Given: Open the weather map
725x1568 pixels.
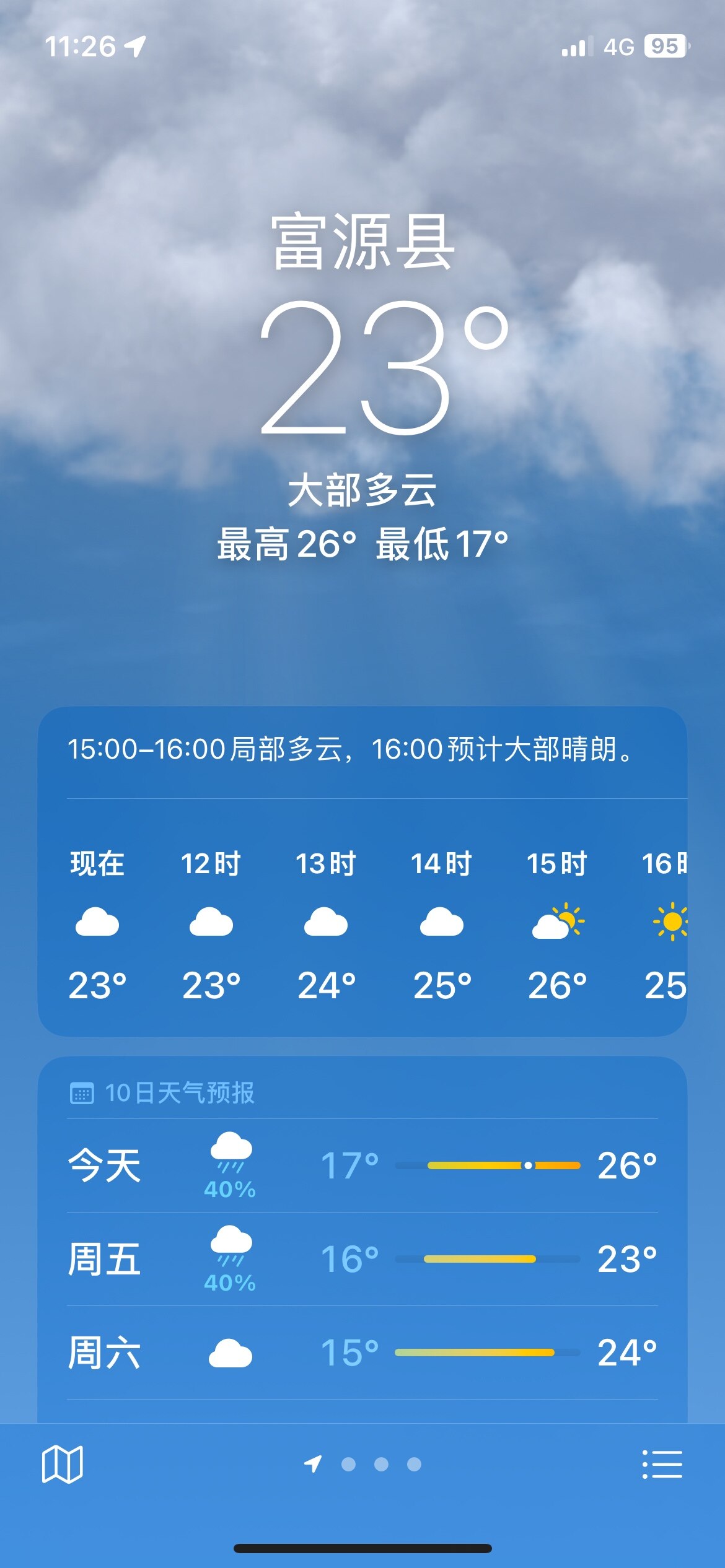Looking at the screenshot, I should pyautogui.click(x=62, y=1465).
